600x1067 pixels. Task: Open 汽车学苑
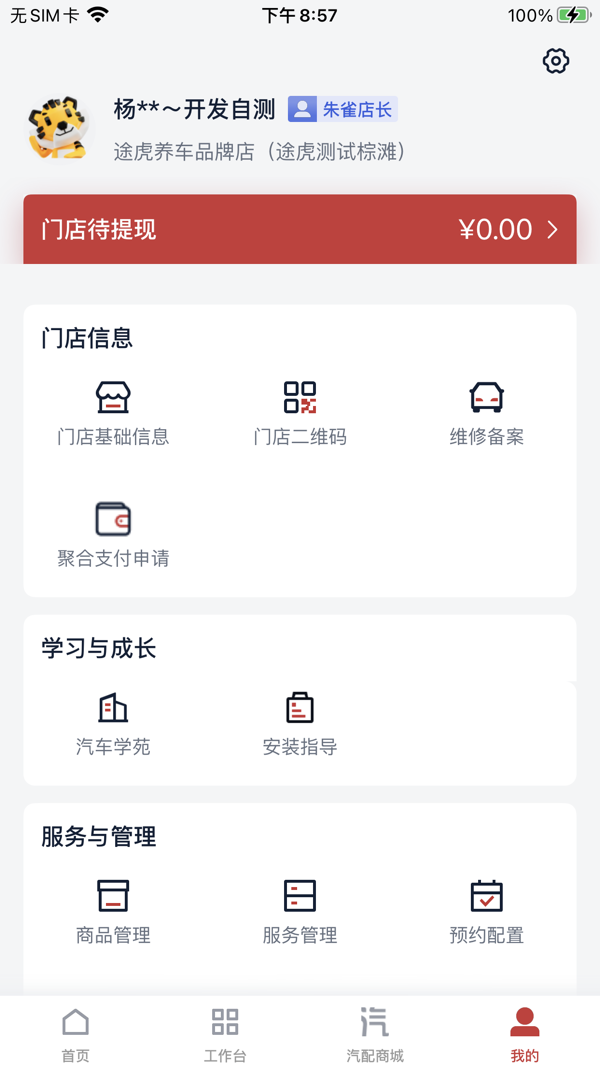point(113,722)
